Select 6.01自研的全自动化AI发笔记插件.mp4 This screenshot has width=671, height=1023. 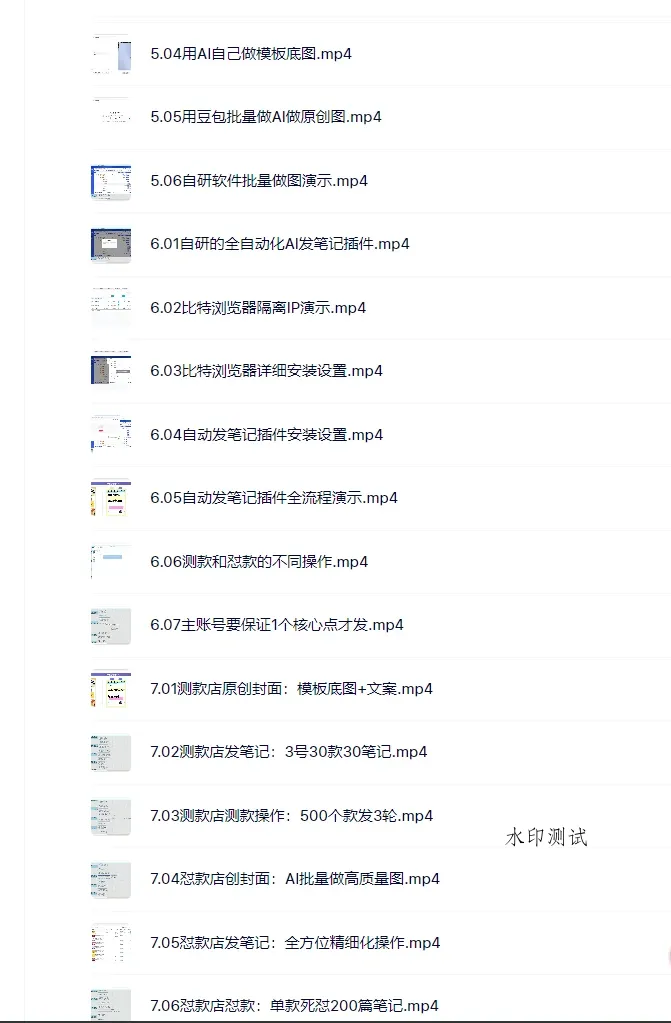[x=280, y=244]
